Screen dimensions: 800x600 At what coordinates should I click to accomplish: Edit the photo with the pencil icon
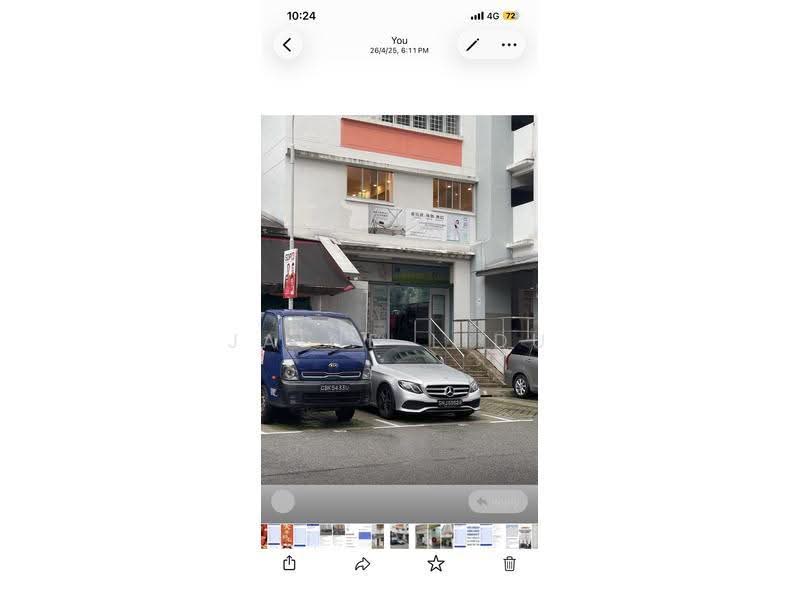[x=472, y=45]
